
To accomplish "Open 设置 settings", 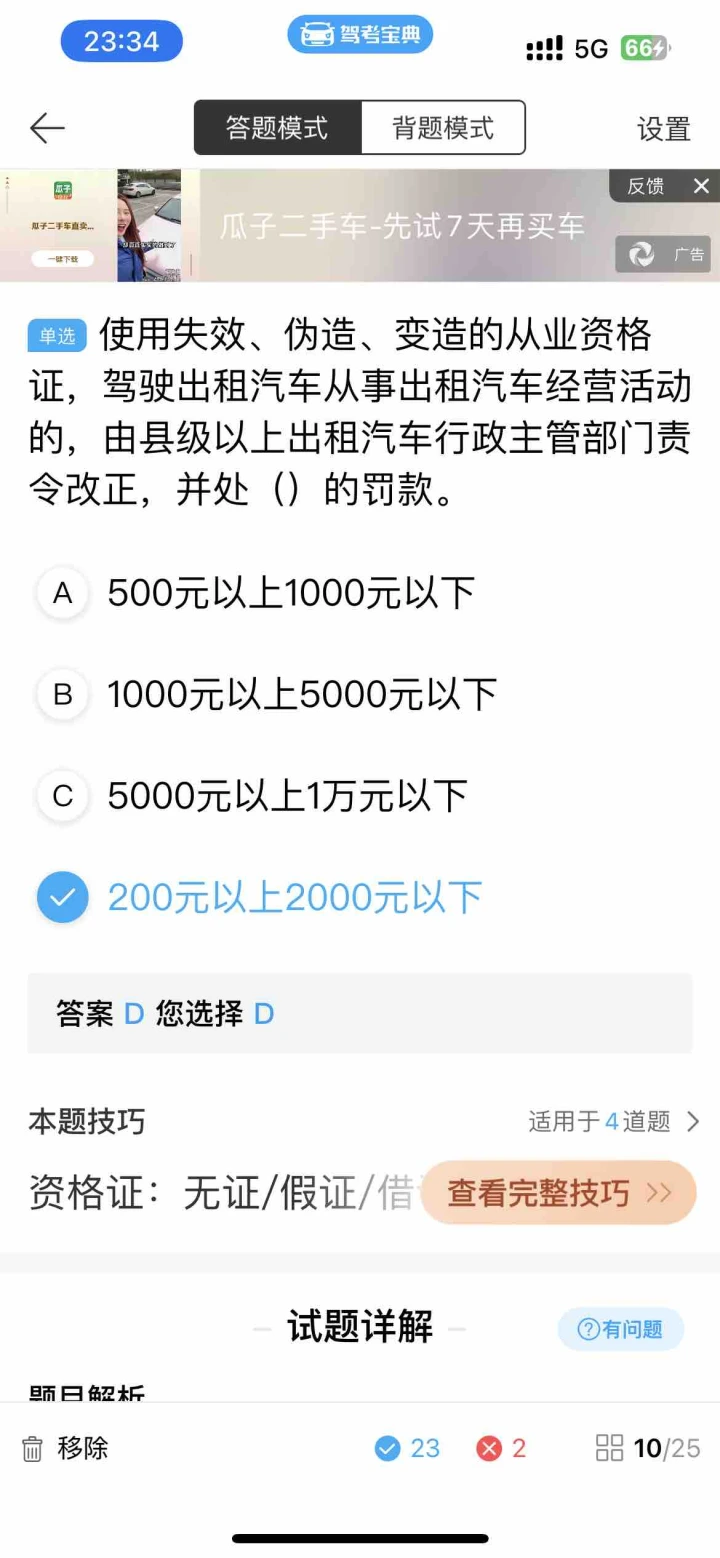I will 664,129.
